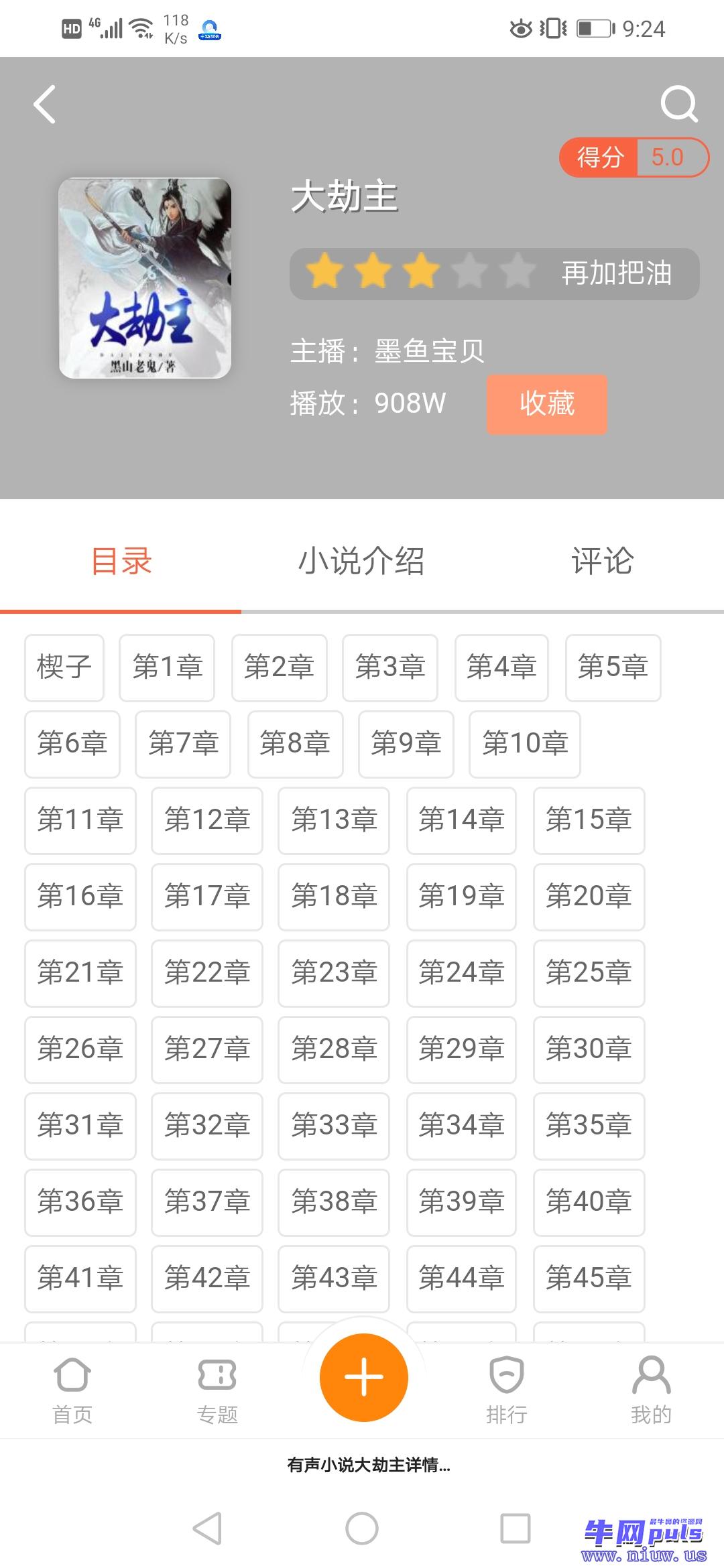Go back using the top-left arrow
This screenshot has height=1568, width=724.
coord(45,105)
